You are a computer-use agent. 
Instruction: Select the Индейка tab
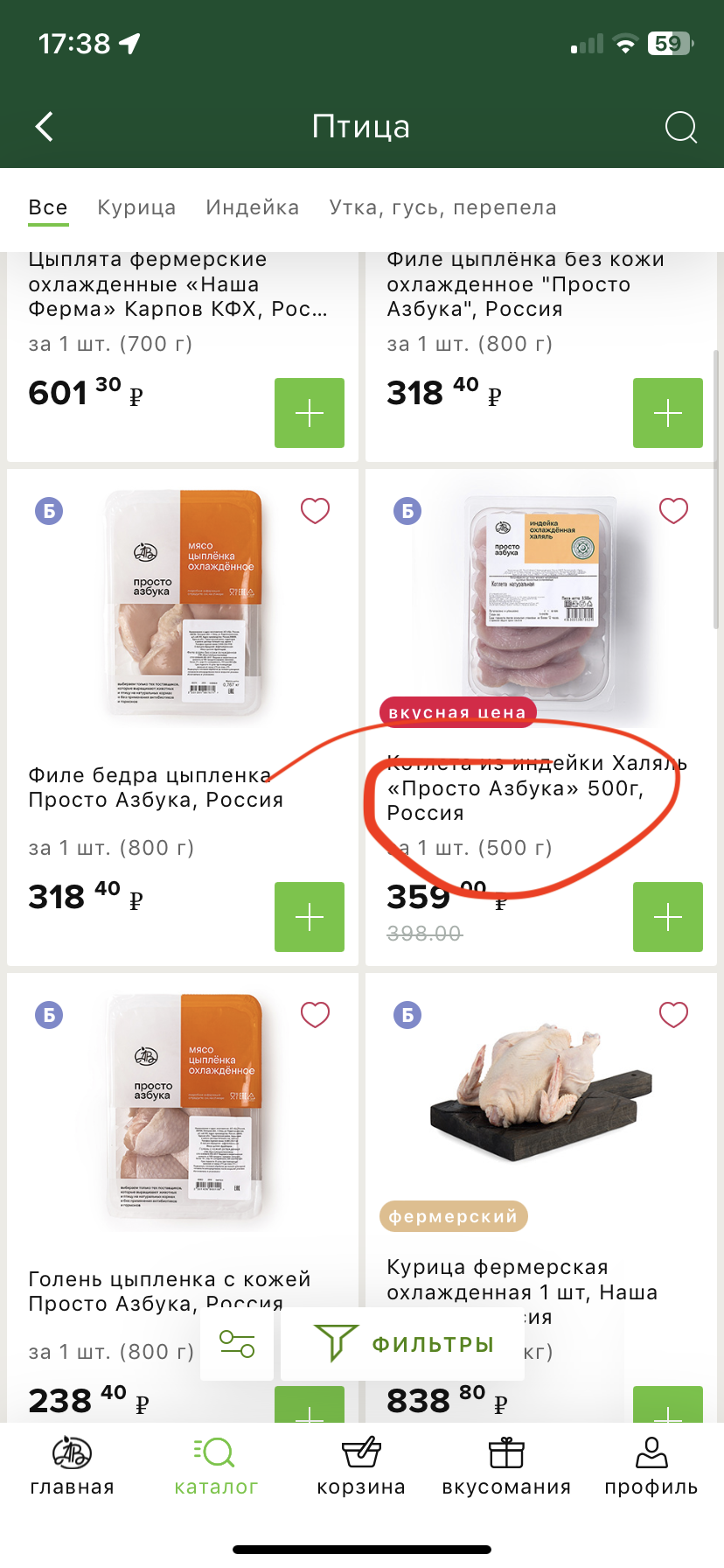253,208
